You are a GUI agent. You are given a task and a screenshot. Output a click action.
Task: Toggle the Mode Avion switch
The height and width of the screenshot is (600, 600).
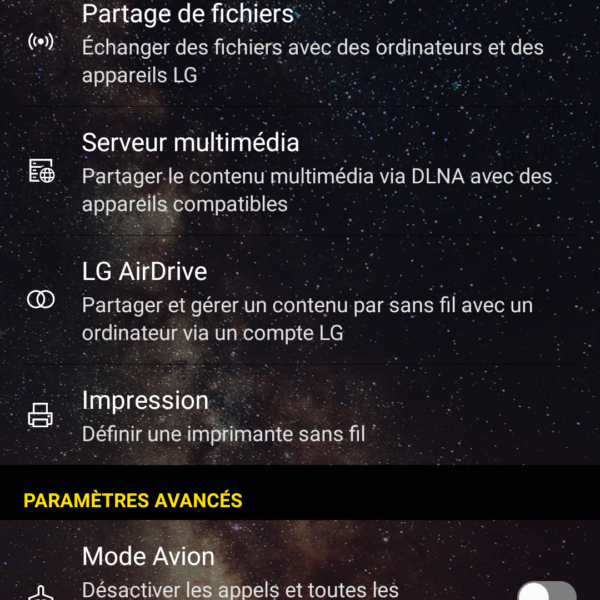click(546, 590)
